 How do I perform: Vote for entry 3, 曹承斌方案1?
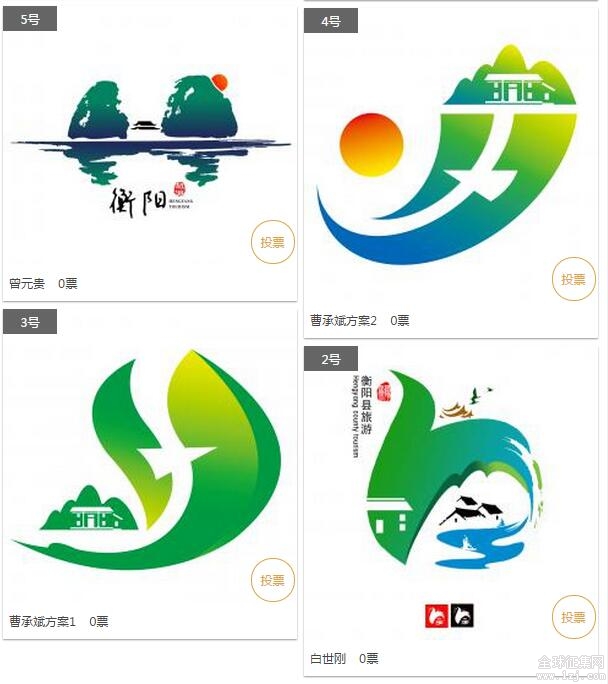[272, 580]
